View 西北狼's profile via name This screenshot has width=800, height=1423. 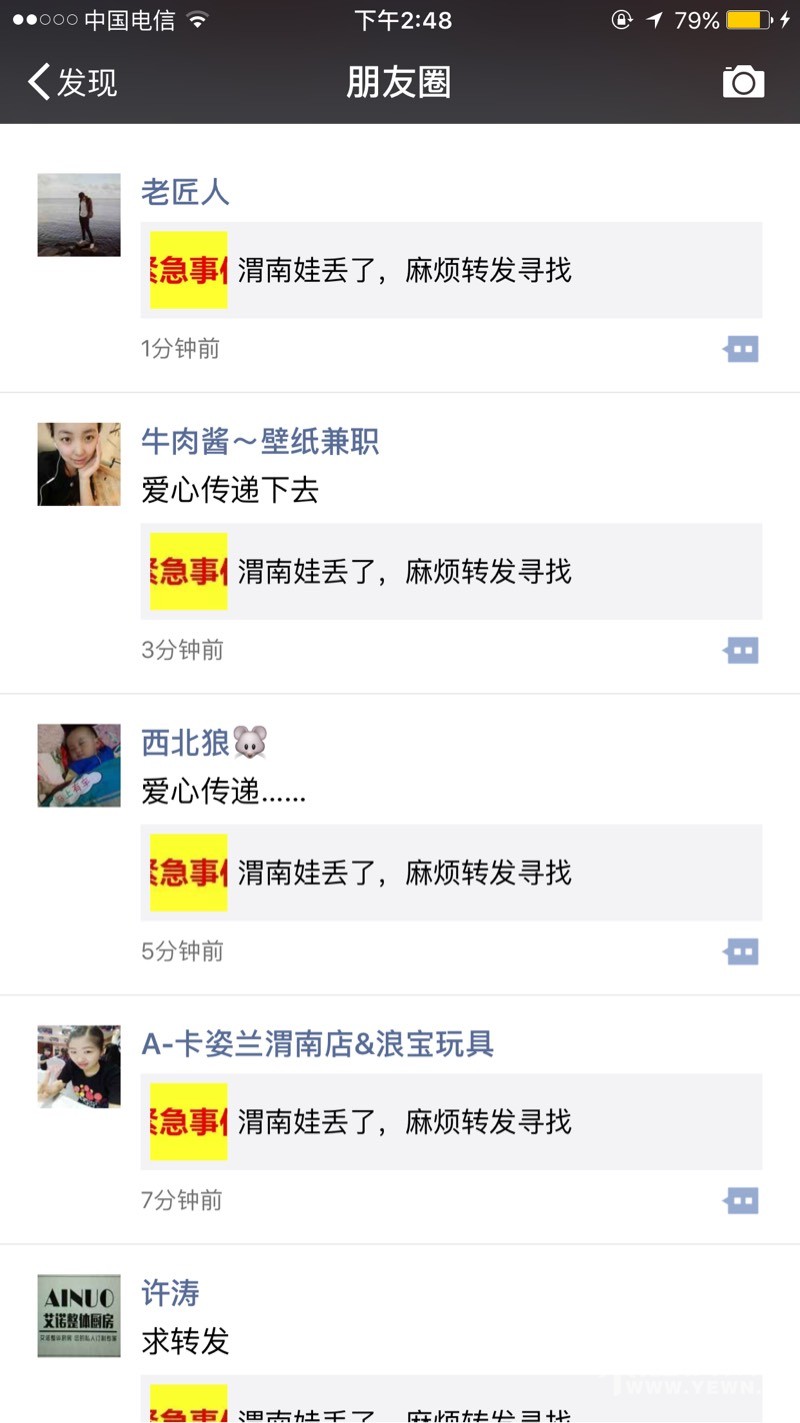(185, 742)
